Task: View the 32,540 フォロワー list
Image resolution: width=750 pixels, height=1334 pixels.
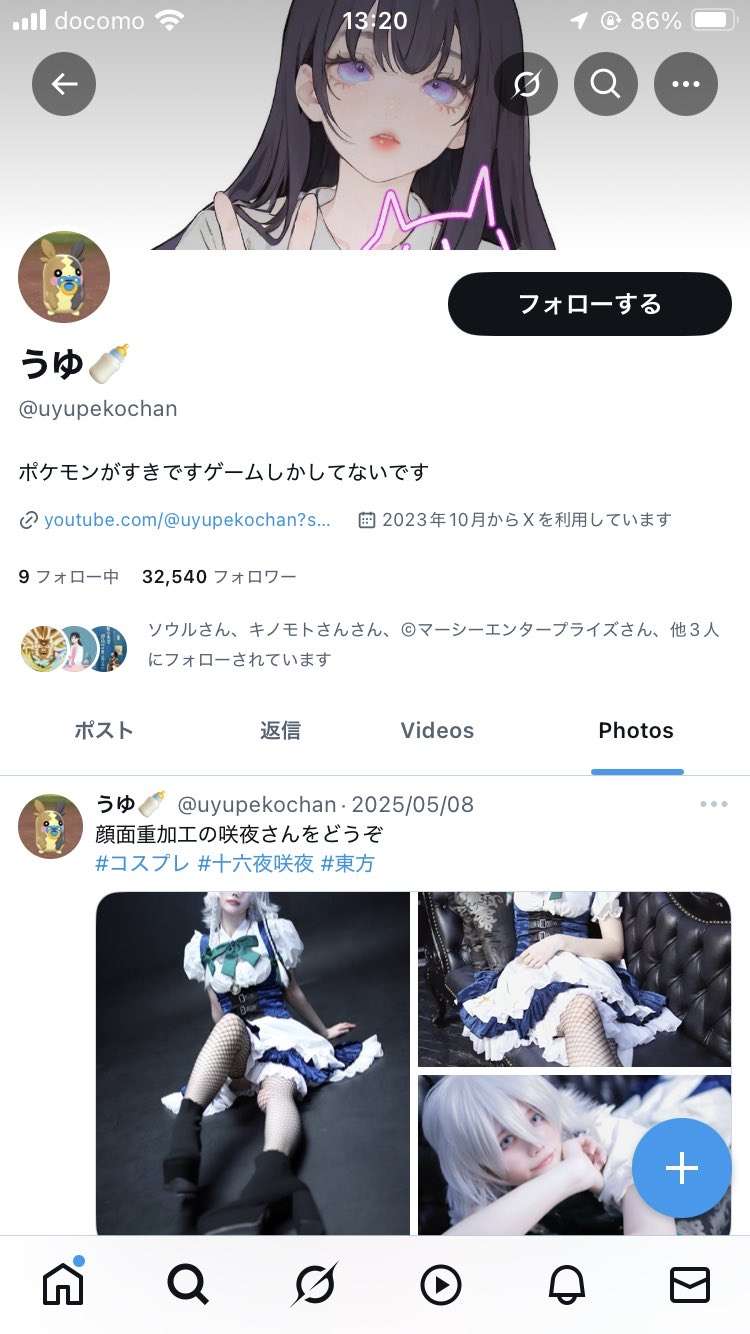Action: coord(219,577)
